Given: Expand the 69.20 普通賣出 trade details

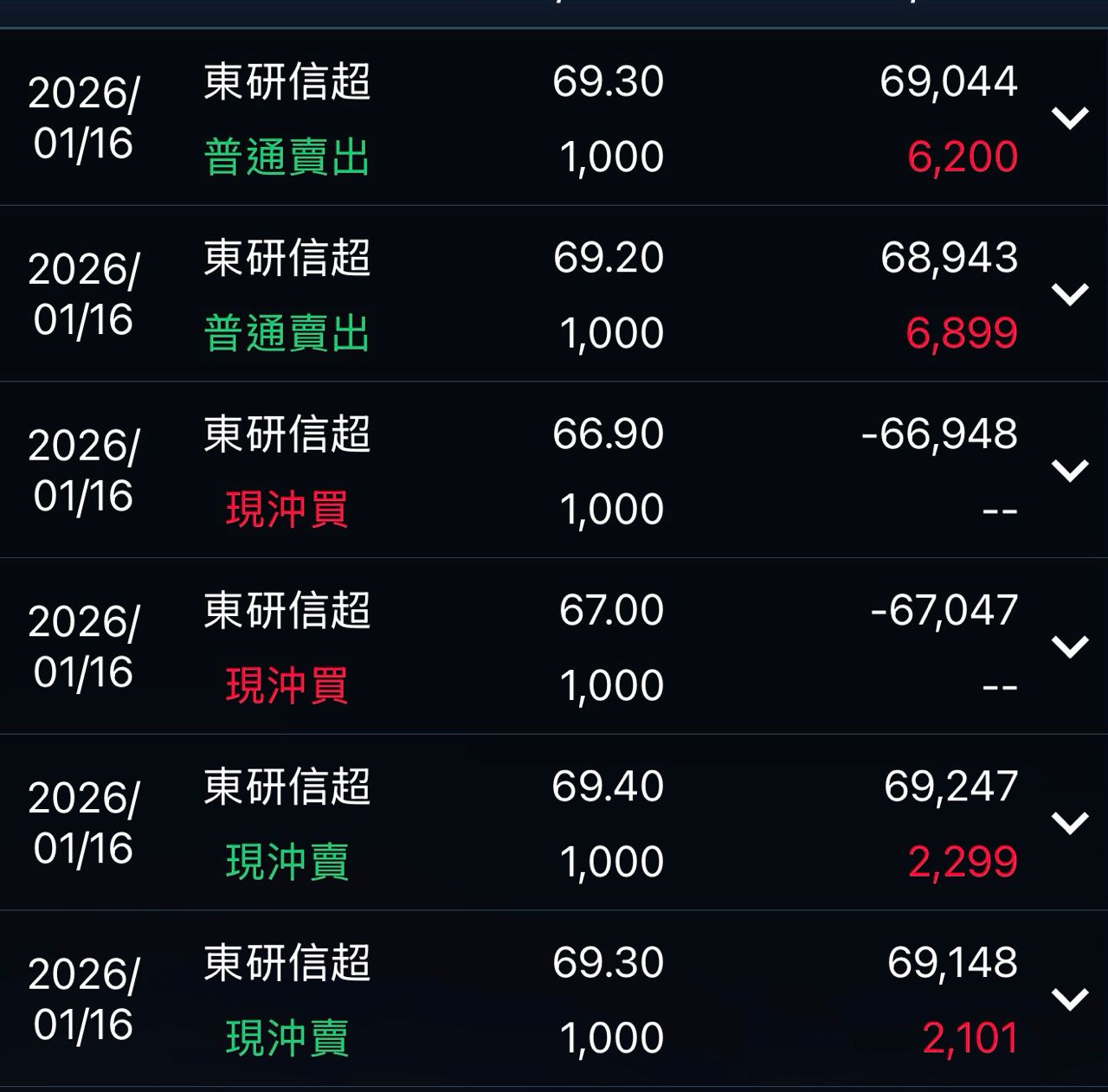Looking at the screenshot, I should pyautogui.click(x=1069, y=294).
